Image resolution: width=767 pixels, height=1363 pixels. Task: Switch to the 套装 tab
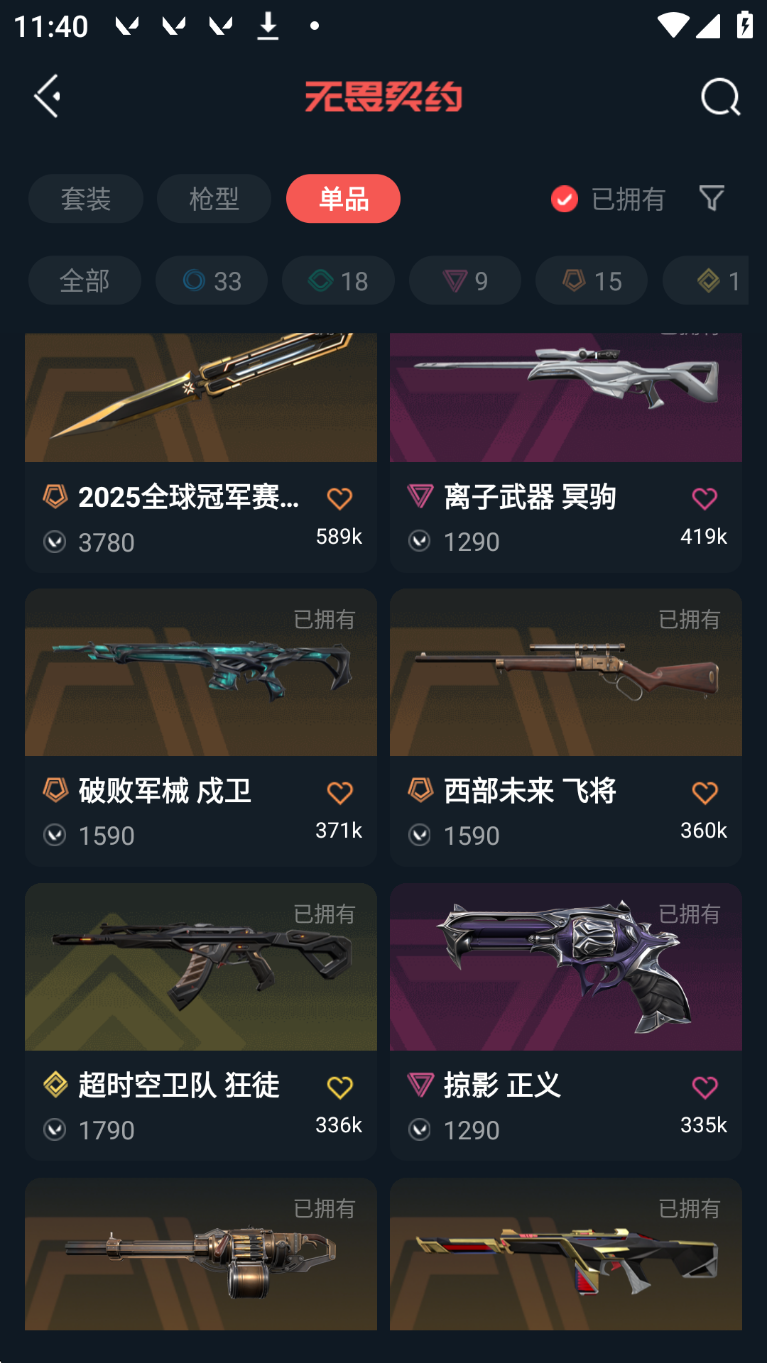point(86,198)
